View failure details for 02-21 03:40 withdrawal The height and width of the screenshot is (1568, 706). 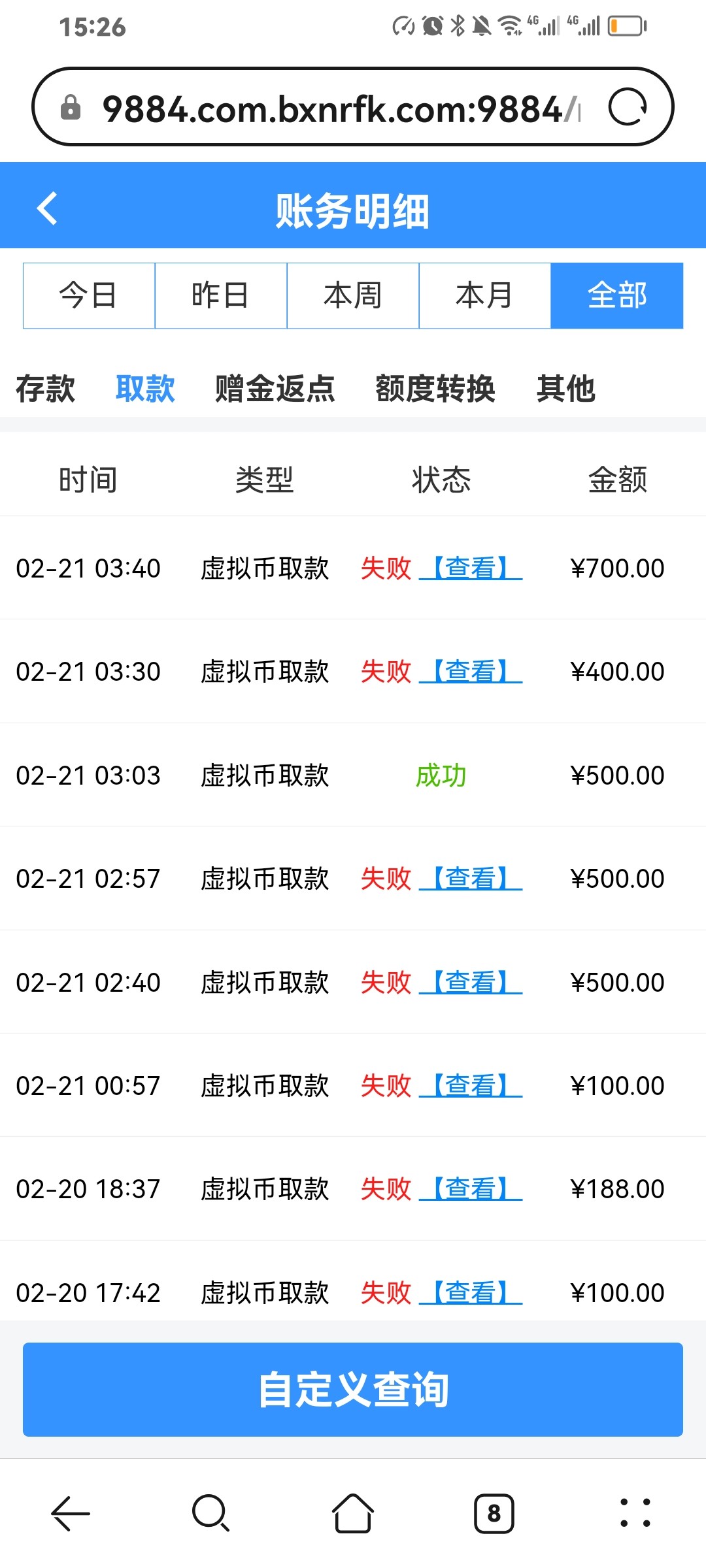(471, 568)
